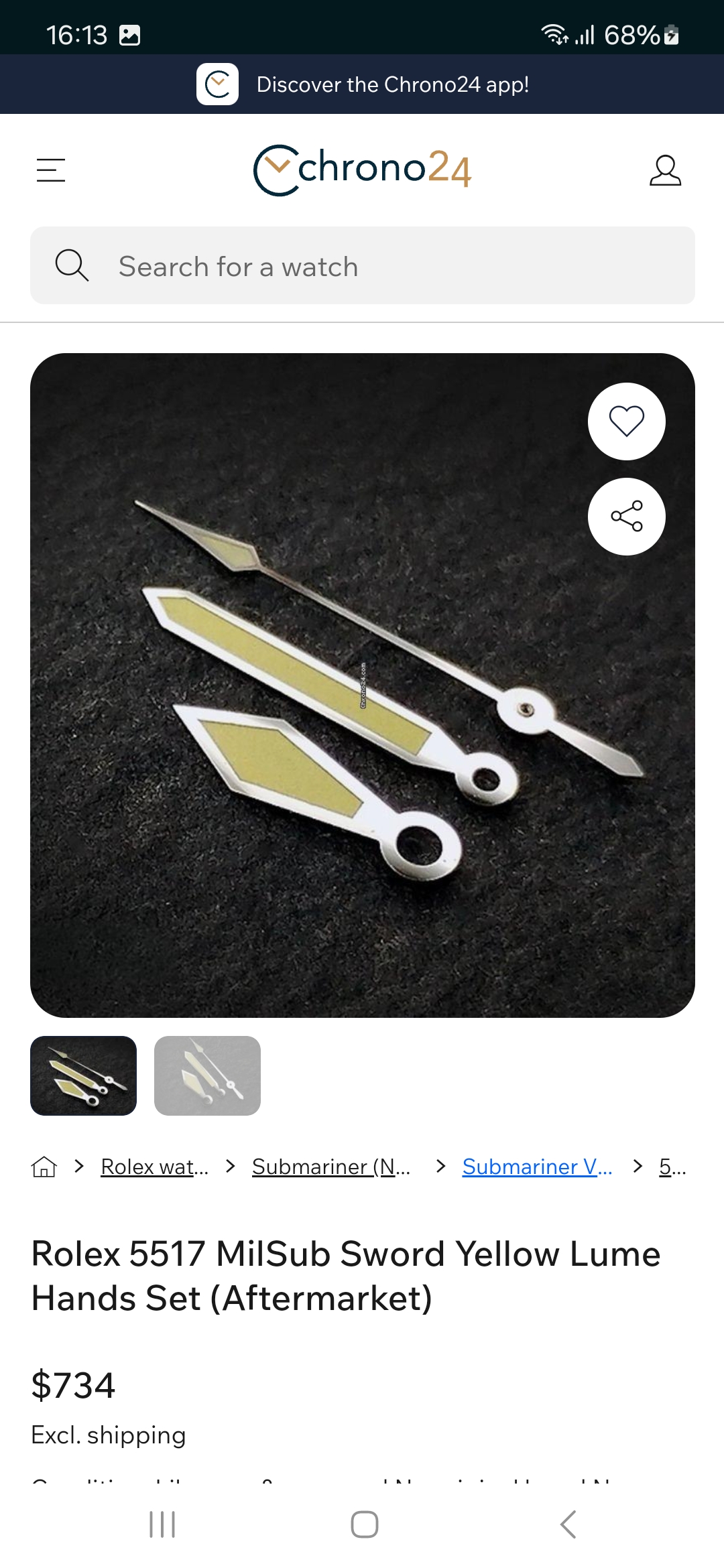Open the last breadcrumb link starting with 5
Viewport: 724px width, 1568px height.
pyautogui.click(x=672, y=1167)
